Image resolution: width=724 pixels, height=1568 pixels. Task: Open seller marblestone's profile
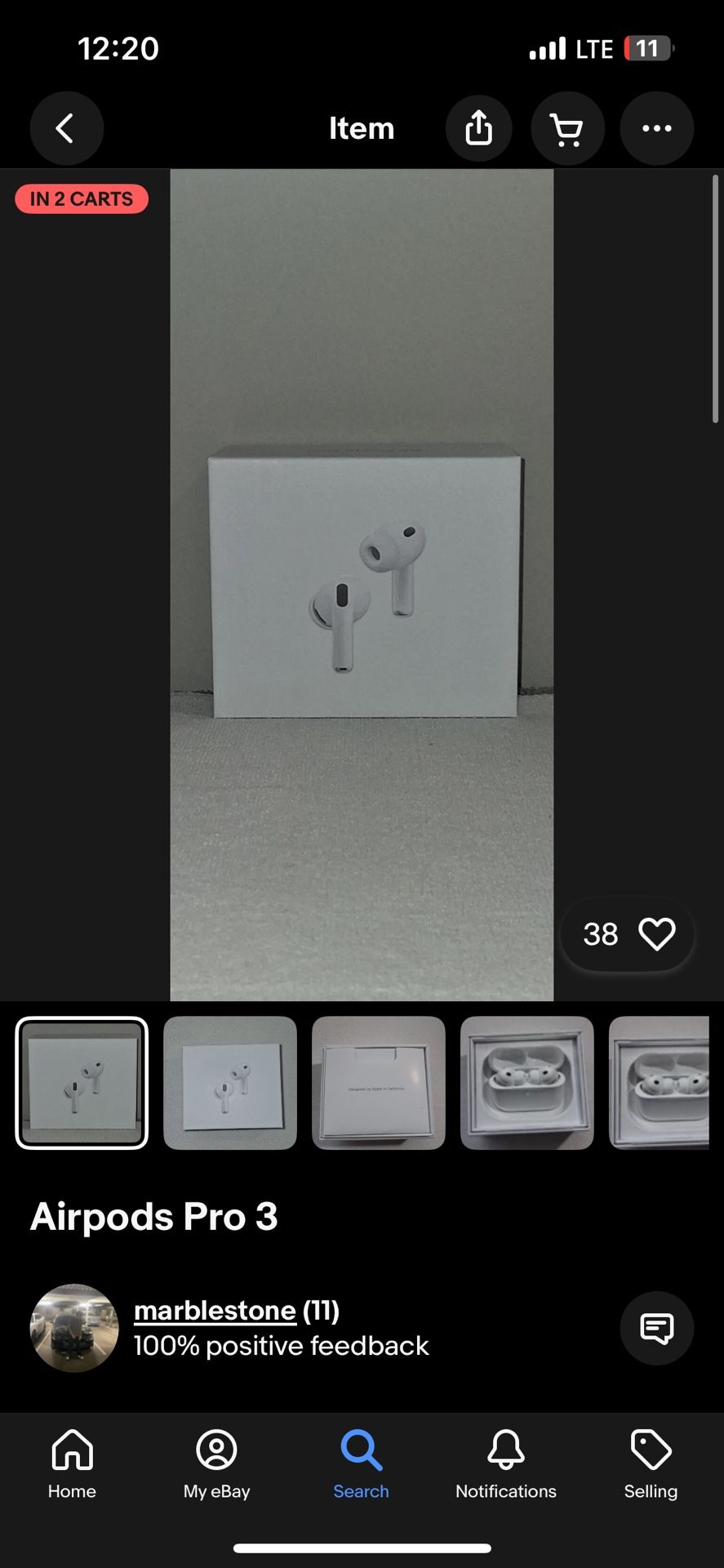215,1311
